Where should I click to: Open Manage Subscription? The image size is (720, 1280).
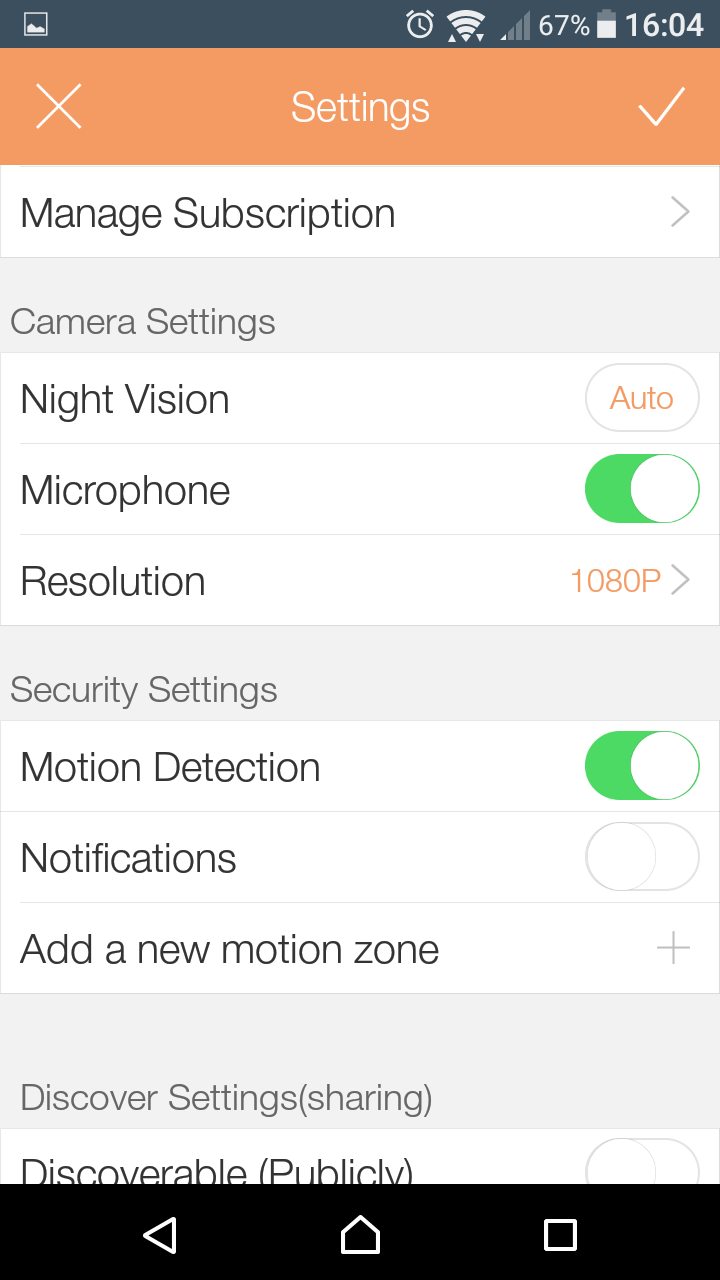[x=360, y=213]
